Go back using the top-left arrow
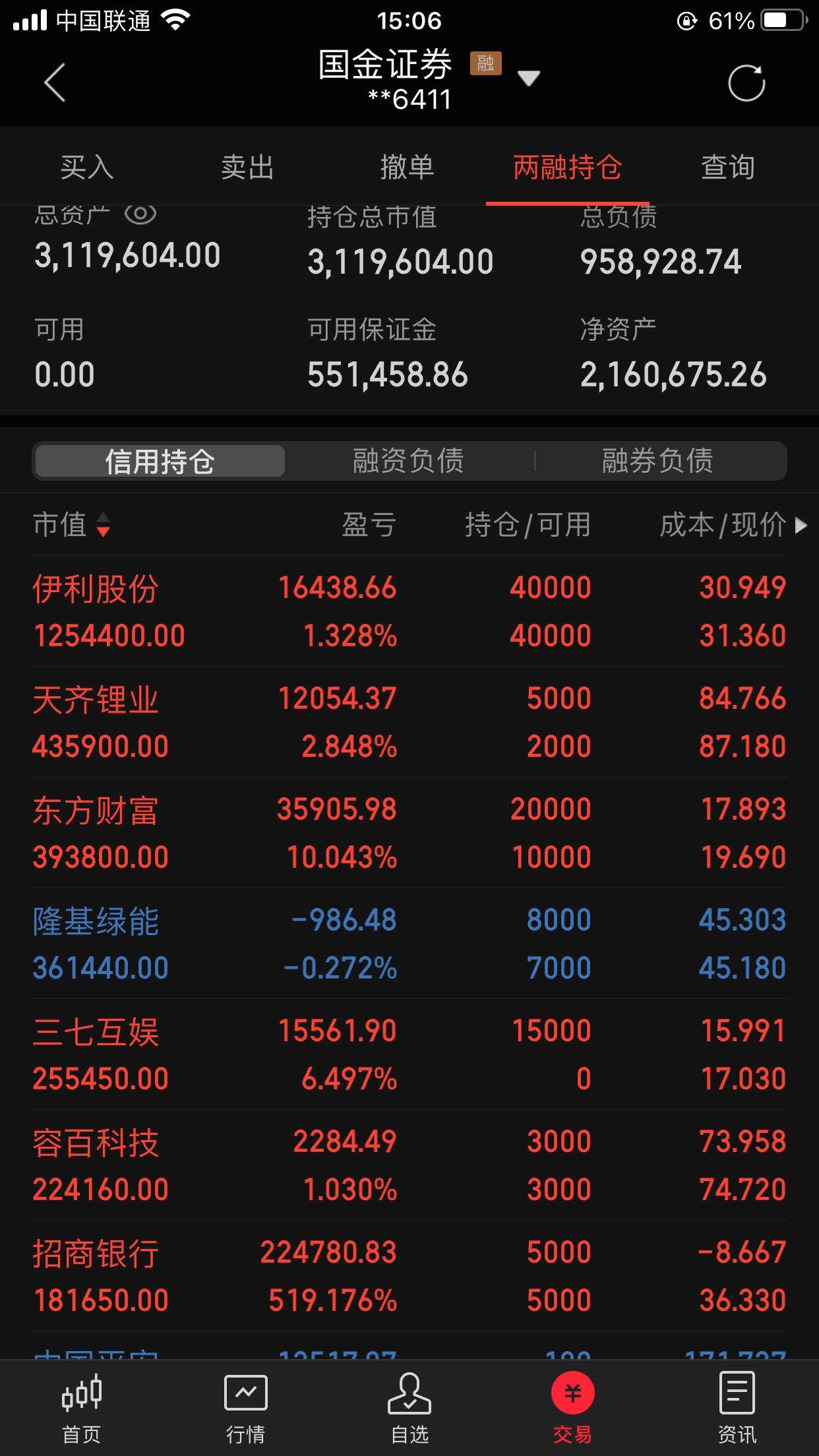This screenshot has width=819, height=1456. click(x=55, y=82)
